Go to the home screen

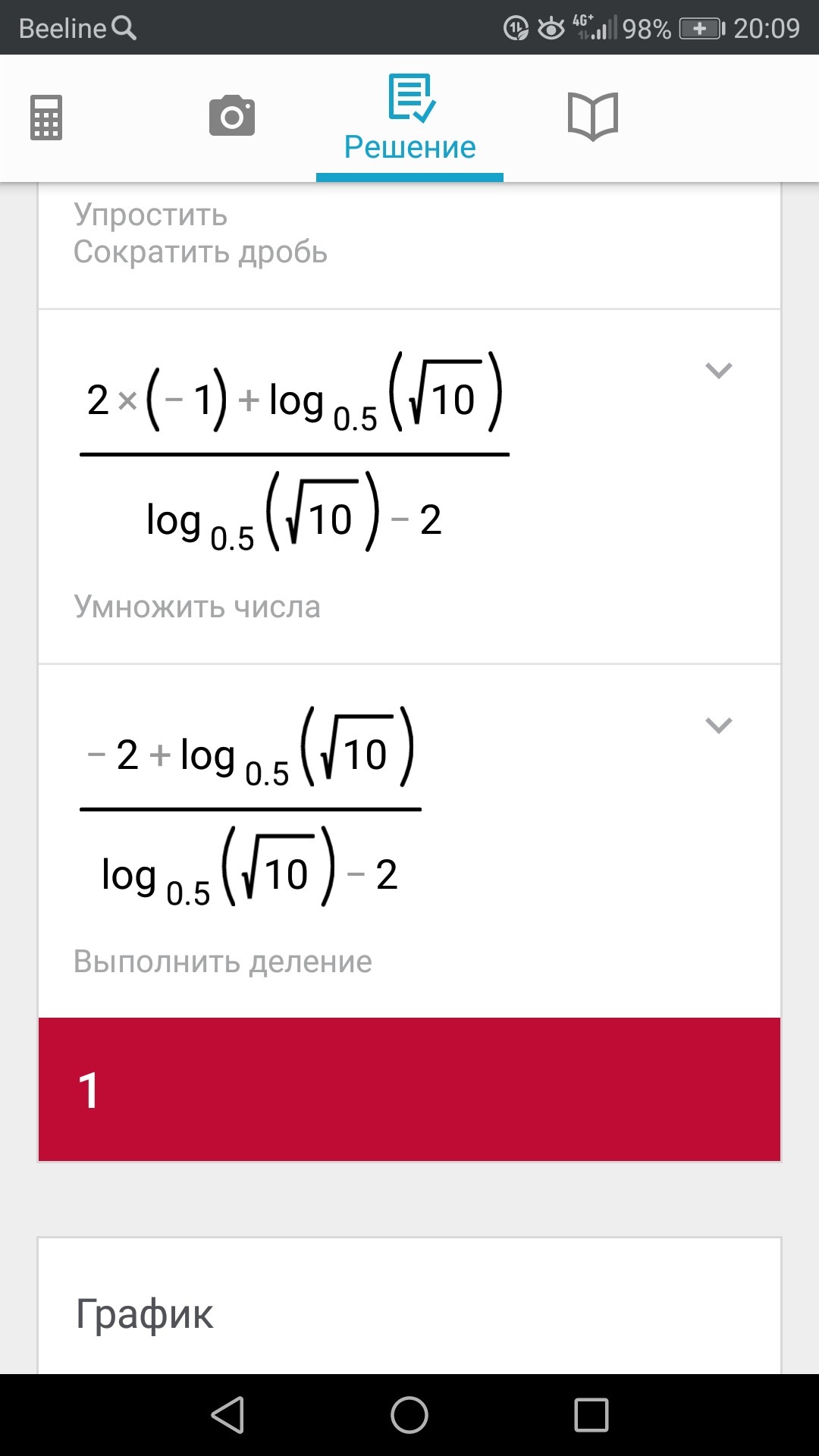pos(409,1415)
